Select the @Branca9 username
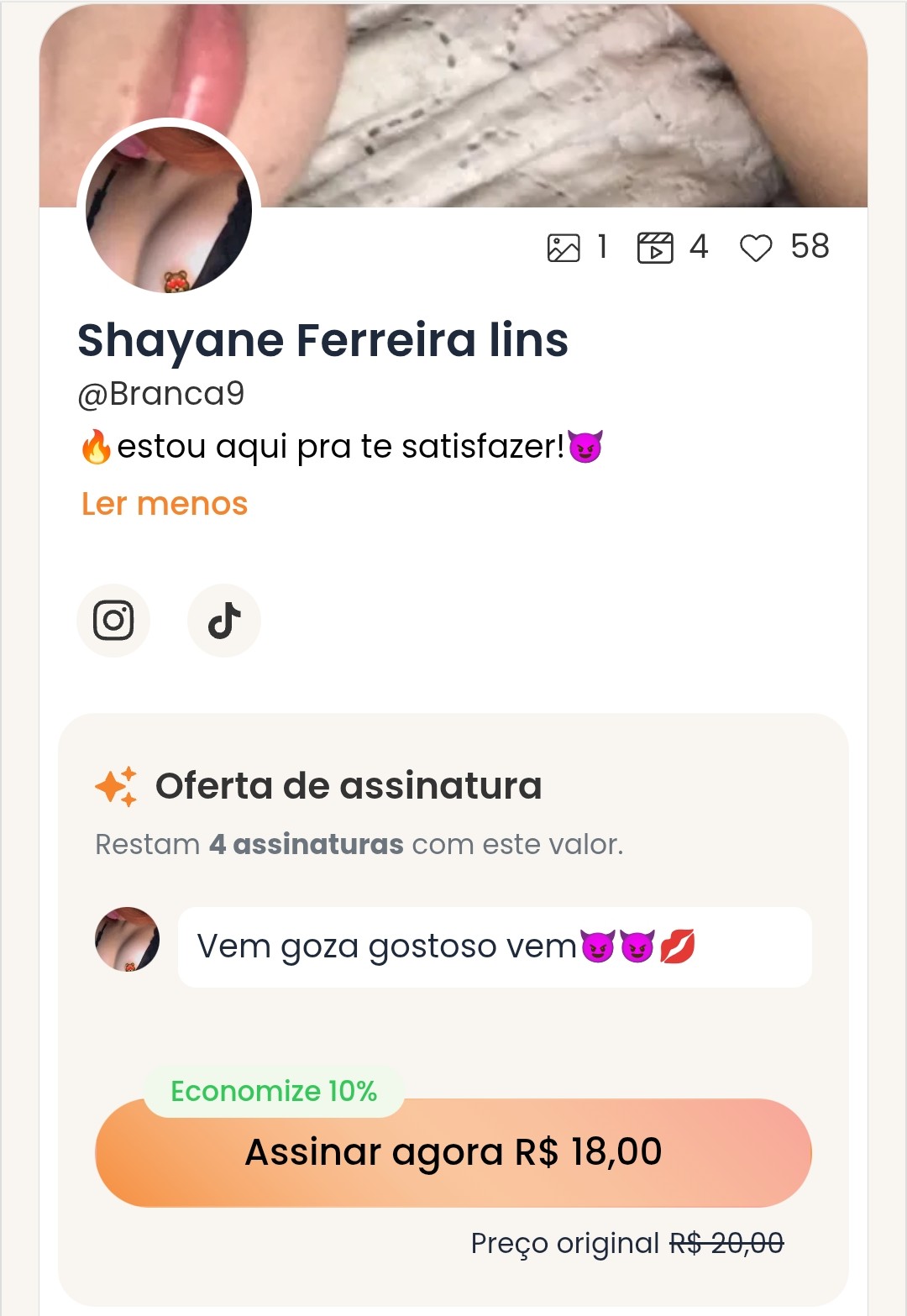Screen dimensions: 907x1316 click(158, 391)
